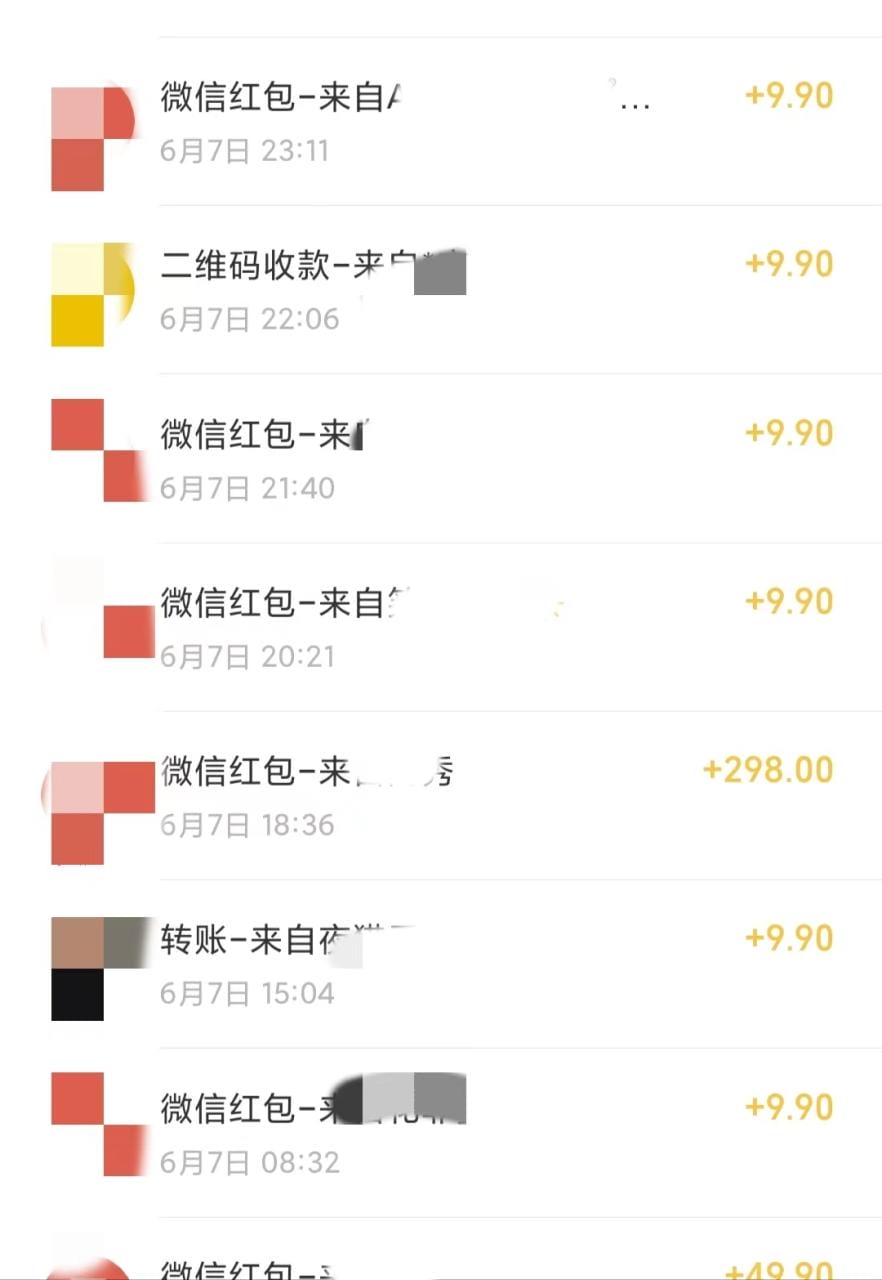
Task: Tap the yellow 二维码收款 avatar
Action: [x=92, y=293]
